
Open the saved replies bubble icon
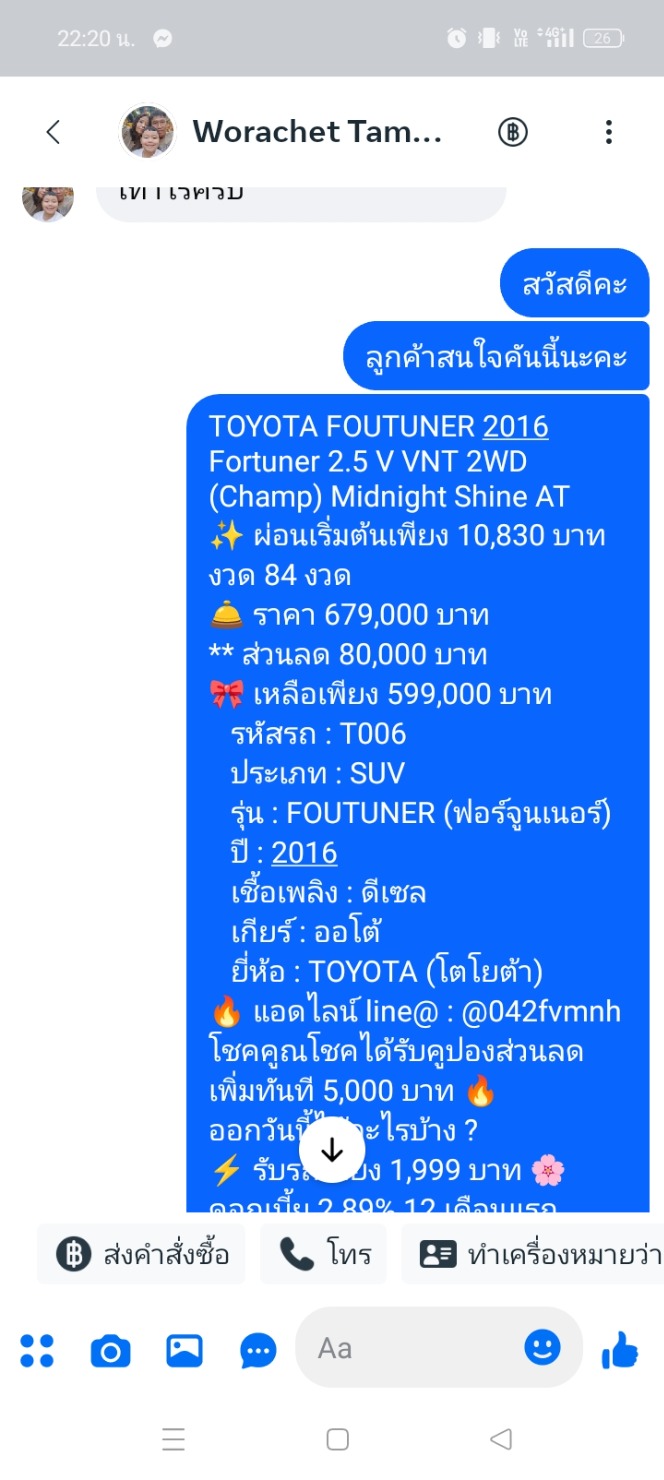pyautogui.click(x=259, y=1351)
